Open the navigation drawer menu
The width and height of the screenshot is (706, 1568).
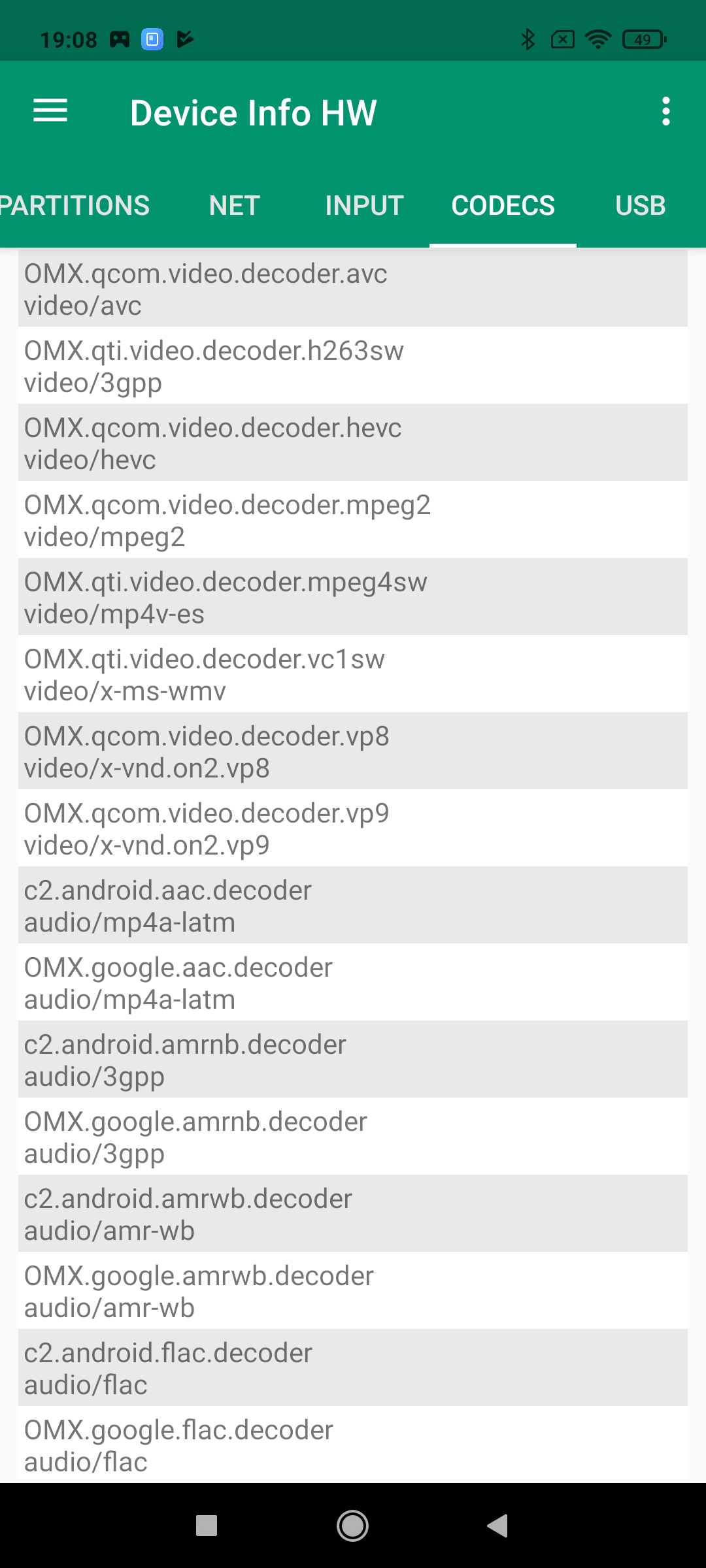(50, 111)
